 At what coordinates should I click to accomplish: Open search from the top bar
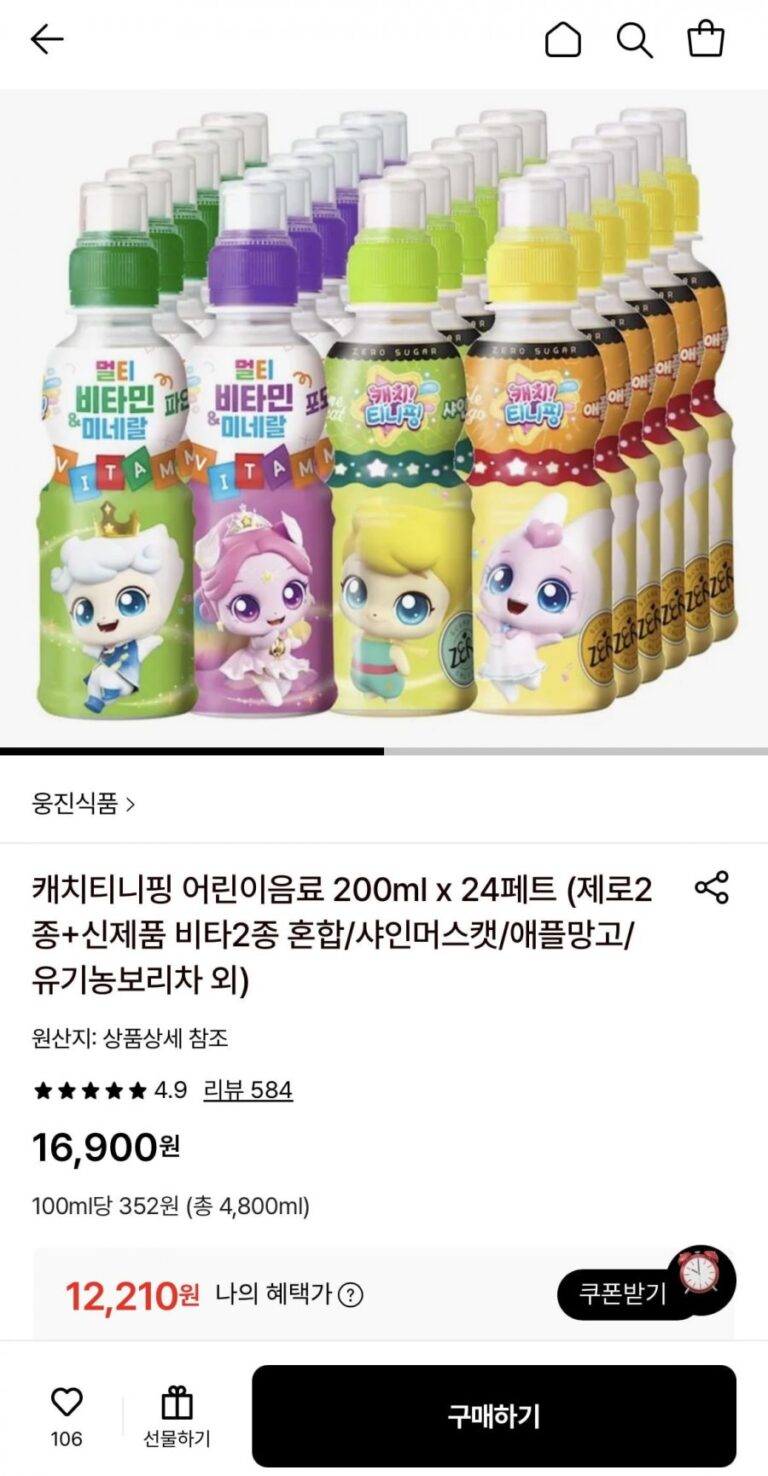(634, 40)
